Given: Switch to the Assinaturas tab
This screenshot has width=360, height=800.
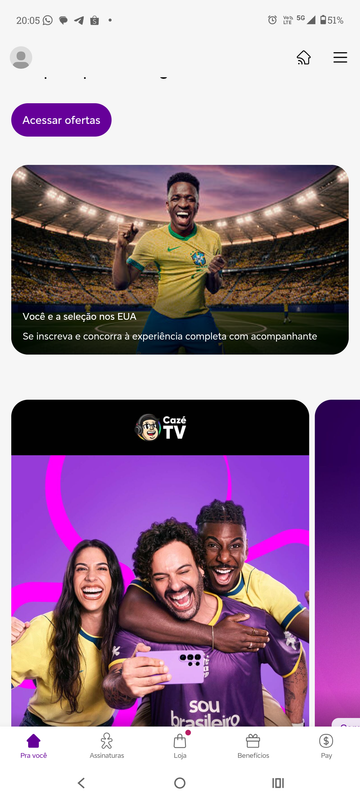Looking at the screenshot, I should [x=107, y=746].
